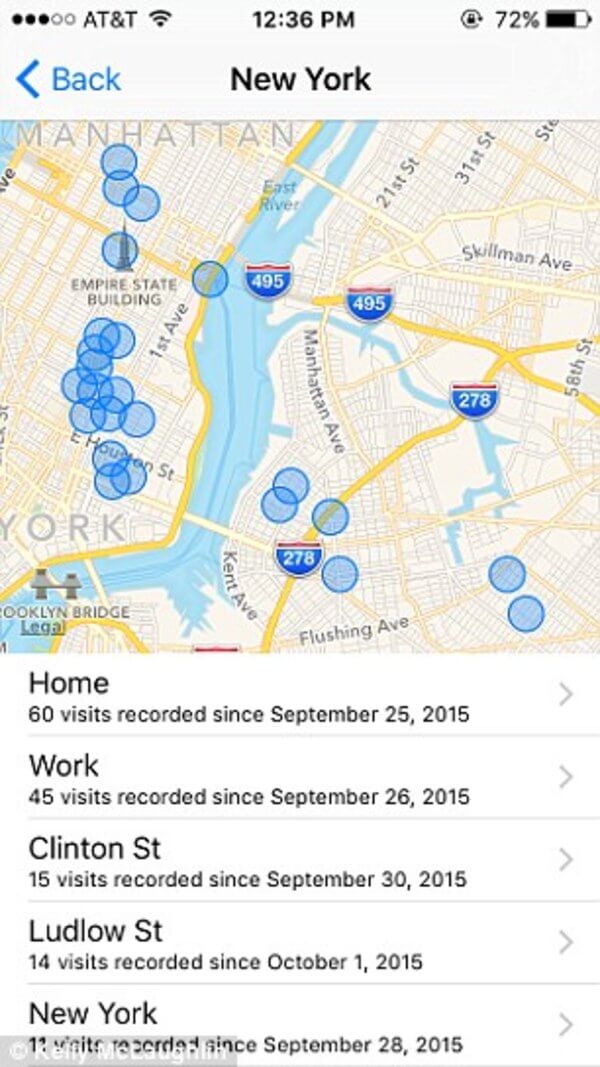View Clinton St visit details
Screen dimensions: 600x1067
[x=300, y=860]
